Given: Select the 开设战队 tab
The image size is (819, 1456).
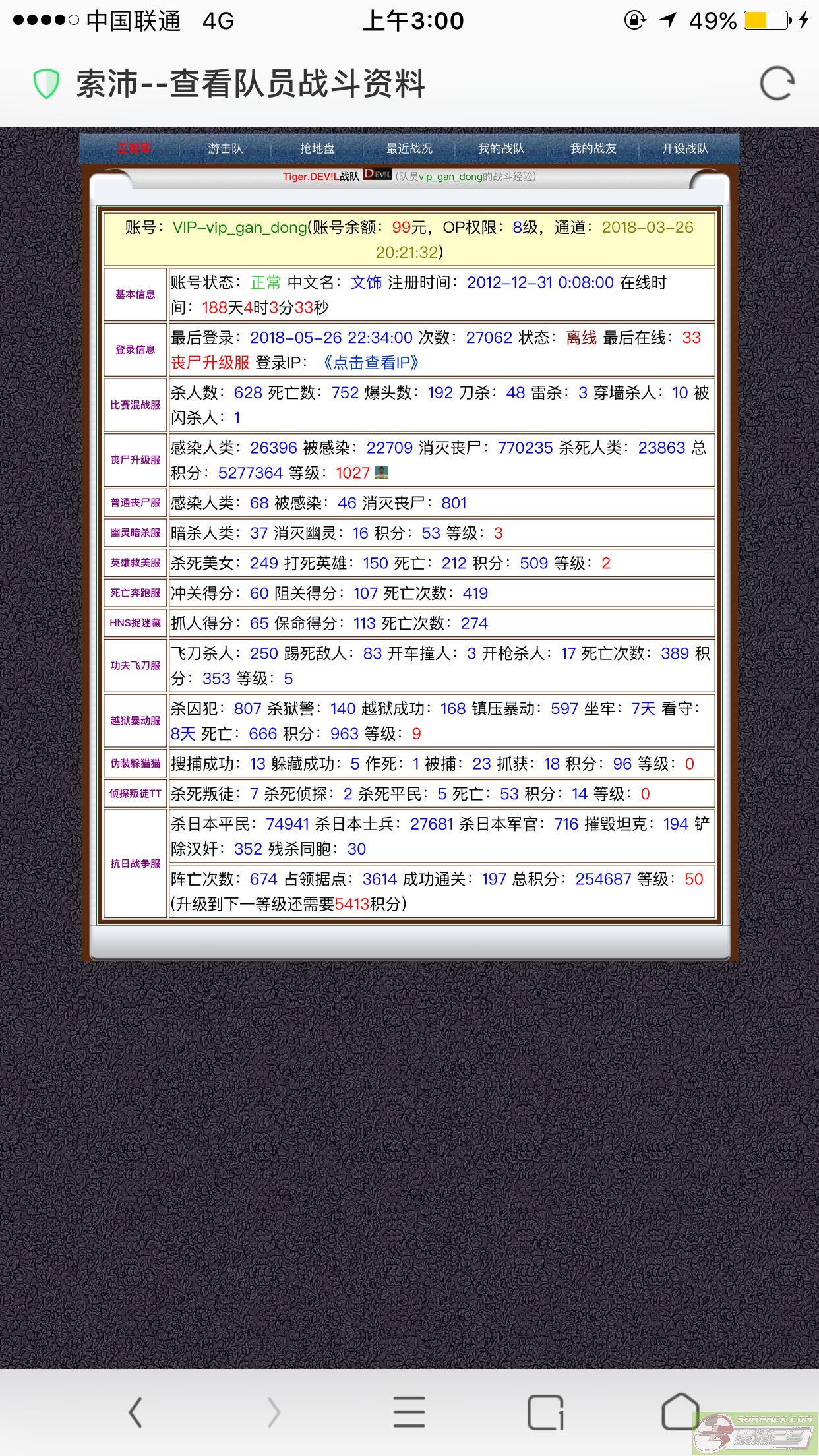Looking at the screenshot, I should (x=685, y=148).
